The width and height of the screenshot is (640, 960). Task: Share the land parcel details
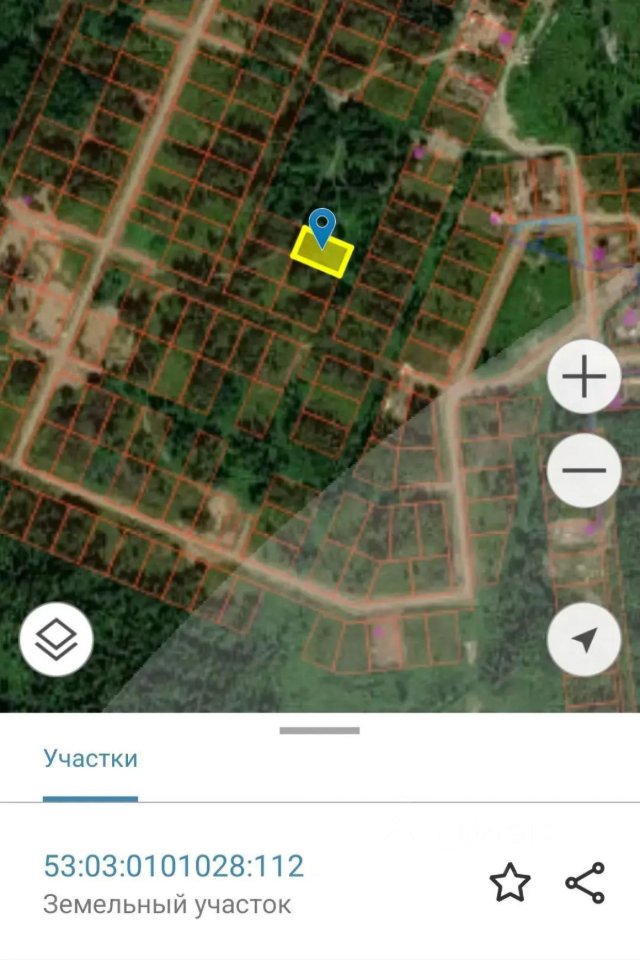coord(585,882)
